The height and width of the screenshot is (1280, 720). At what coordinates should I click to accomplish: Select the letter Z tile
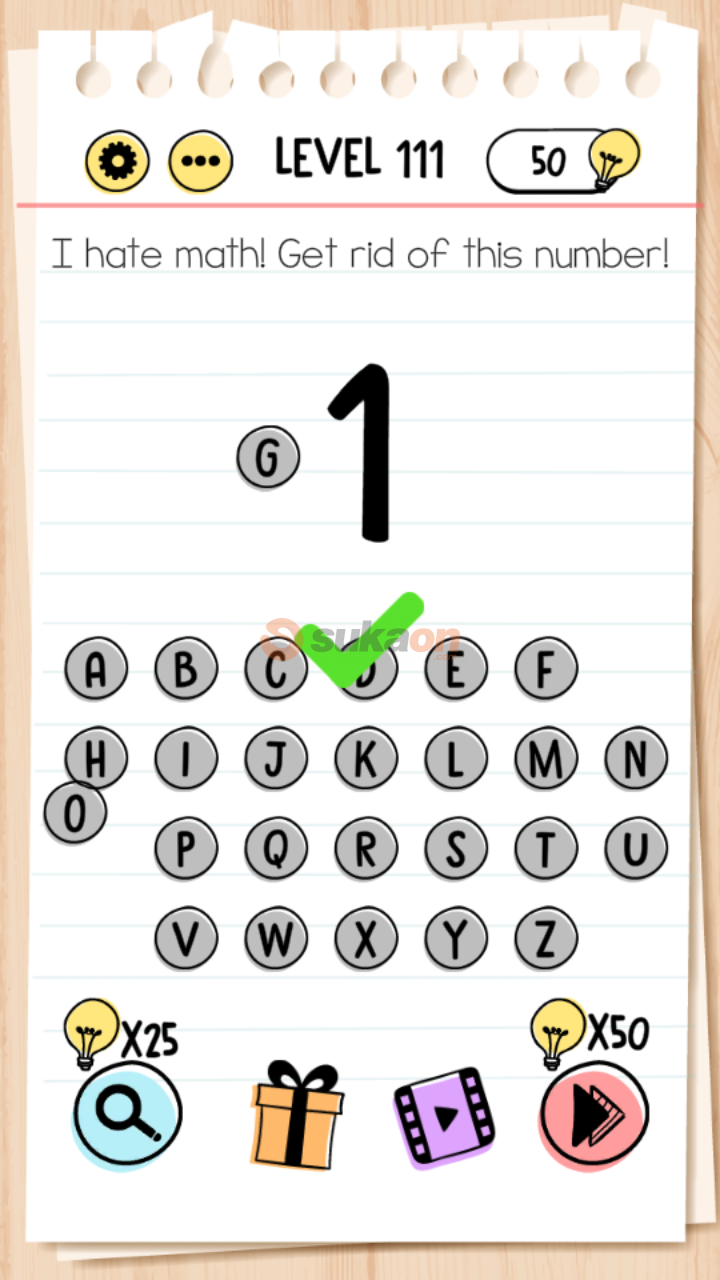coord(546,939)
